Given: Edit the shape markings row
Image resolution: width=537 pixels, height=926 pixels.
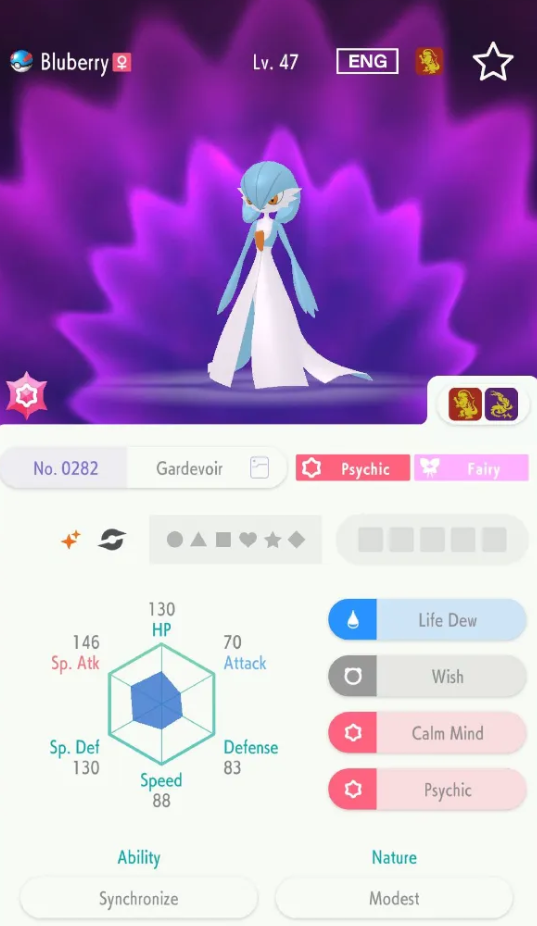Looking at the screenshot, I should 235,539.
